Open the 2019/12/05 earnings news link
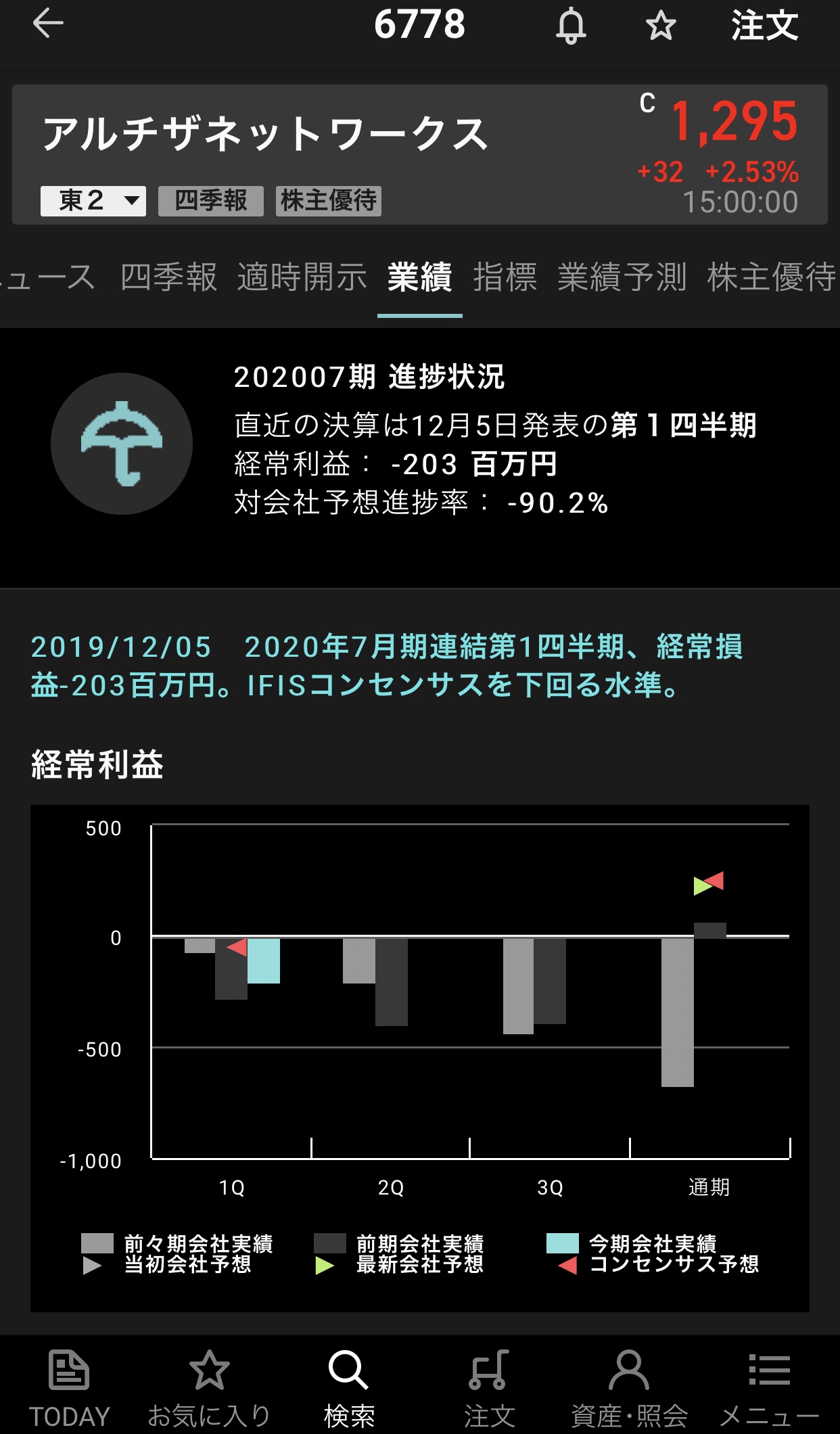 (386, 666)
